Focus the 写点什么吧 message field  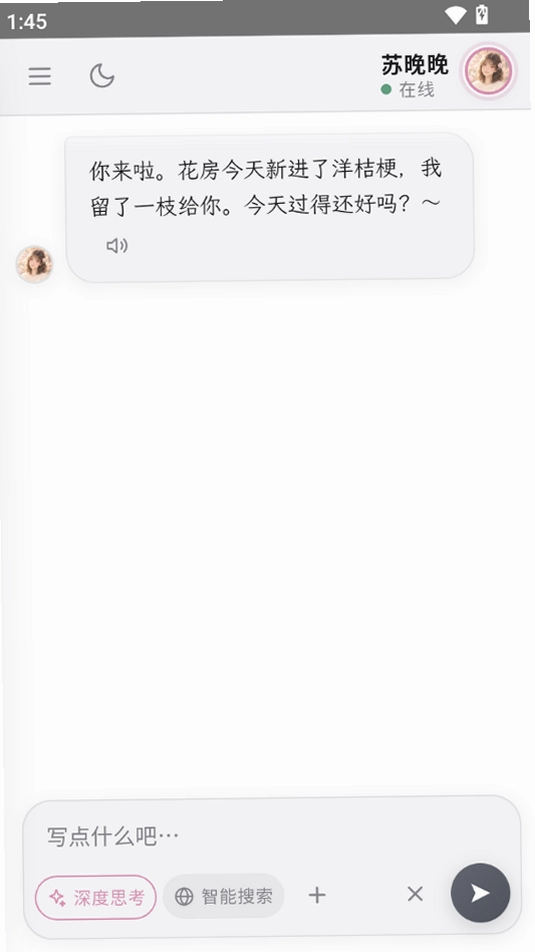272,837
